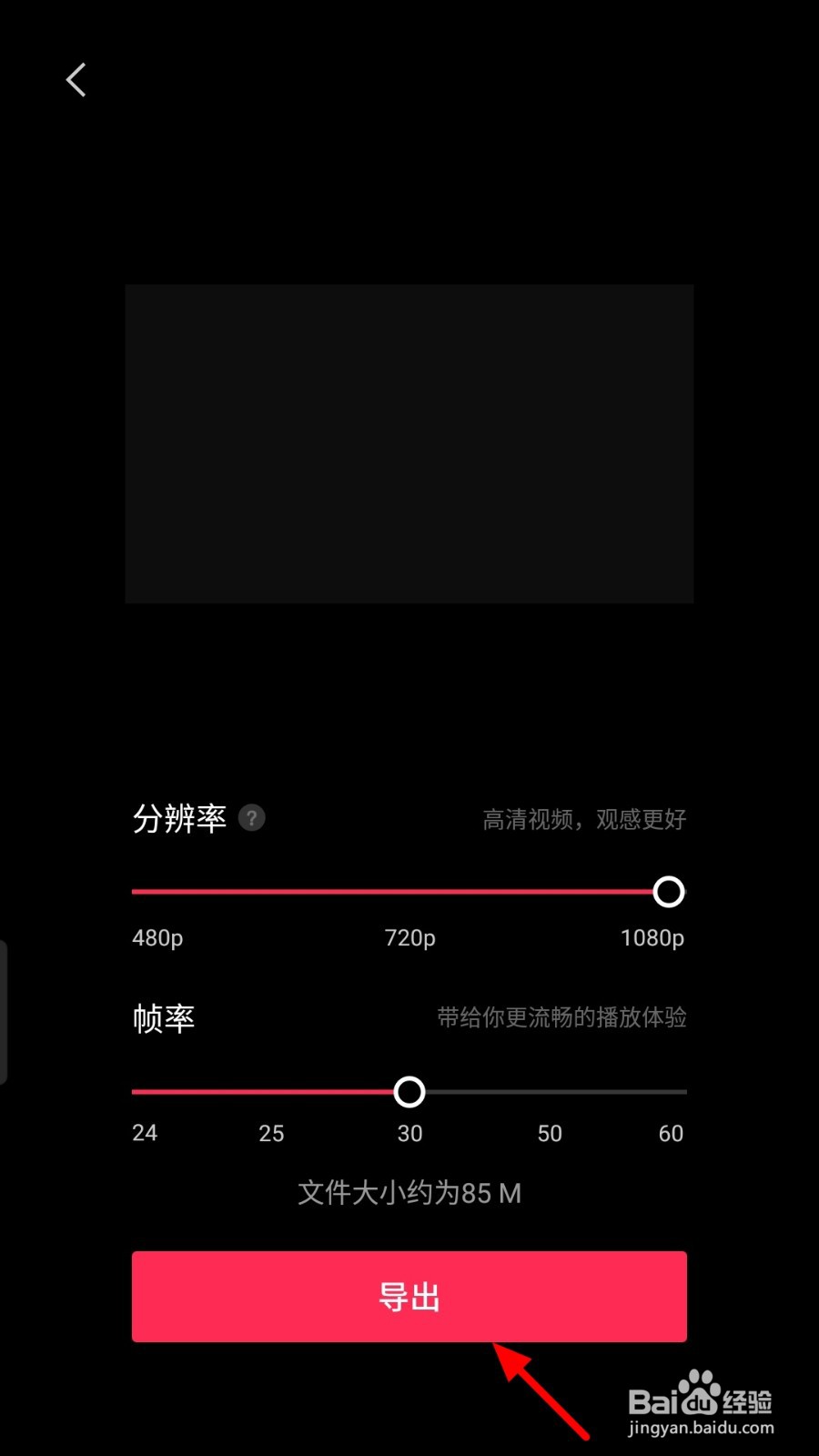Click the 分辨率 resolution section label

click(180, 819)
